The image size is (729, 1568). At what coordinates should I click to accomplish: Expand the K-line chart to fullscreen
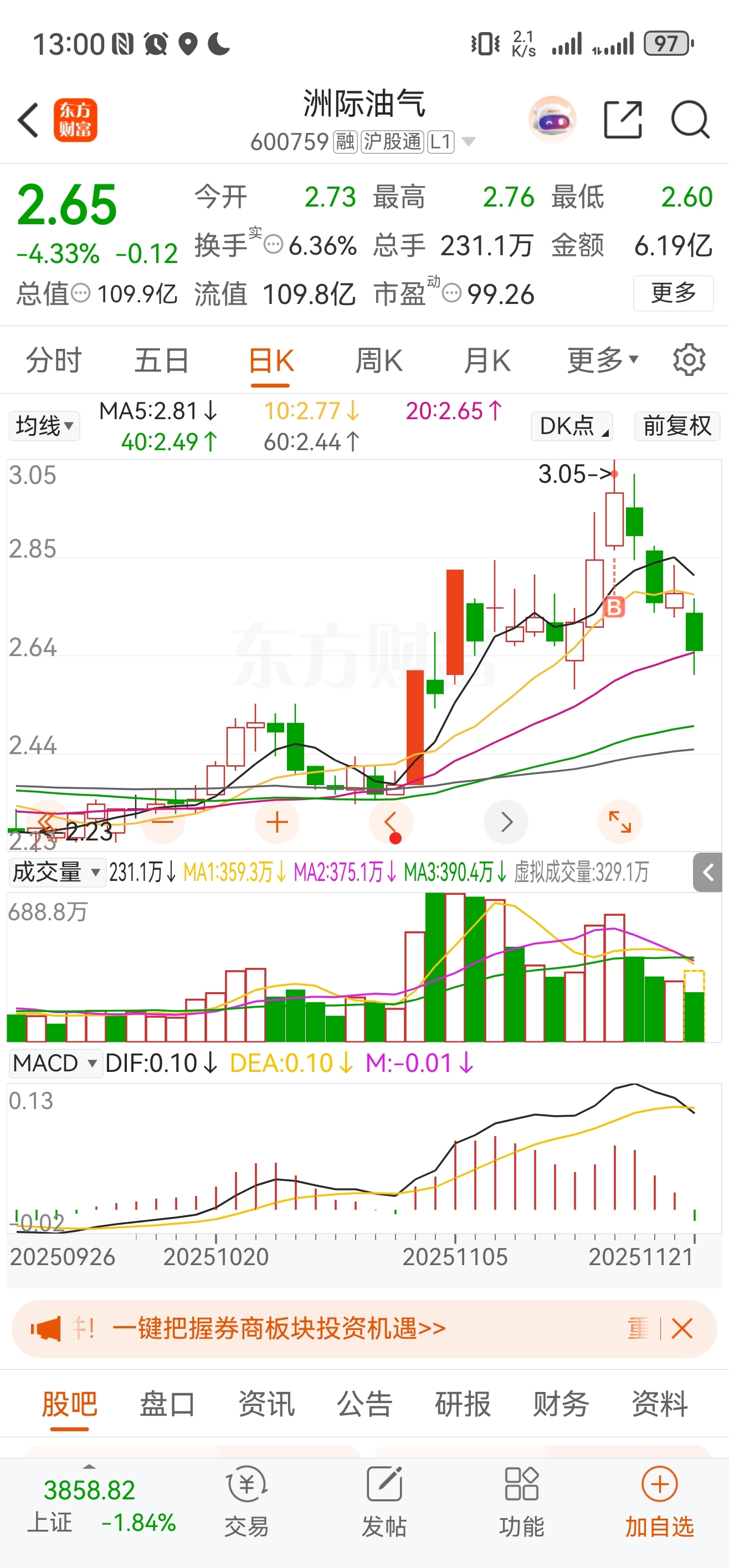point(620,822)
